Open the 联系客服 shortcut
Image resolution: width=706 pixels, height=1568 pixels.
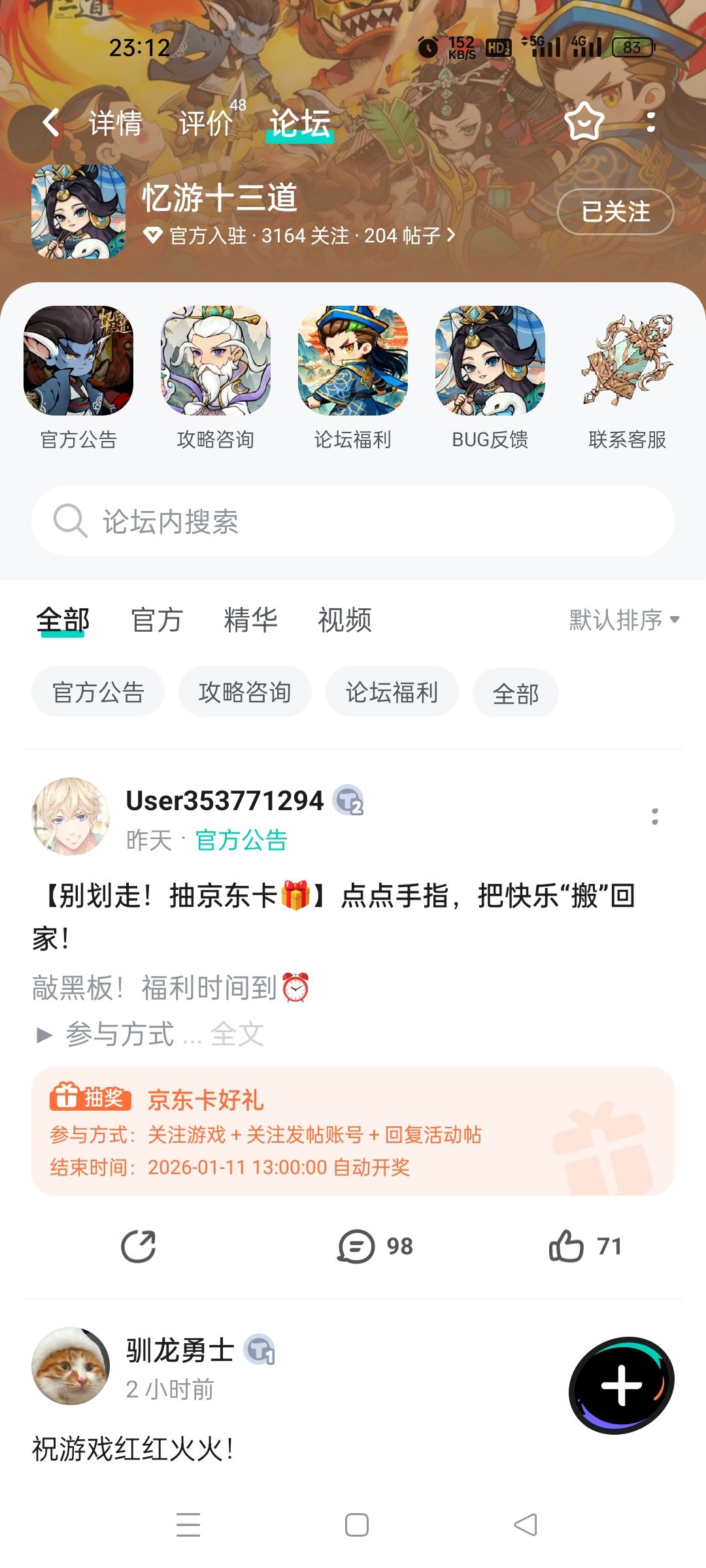click(x=628, y=378)
